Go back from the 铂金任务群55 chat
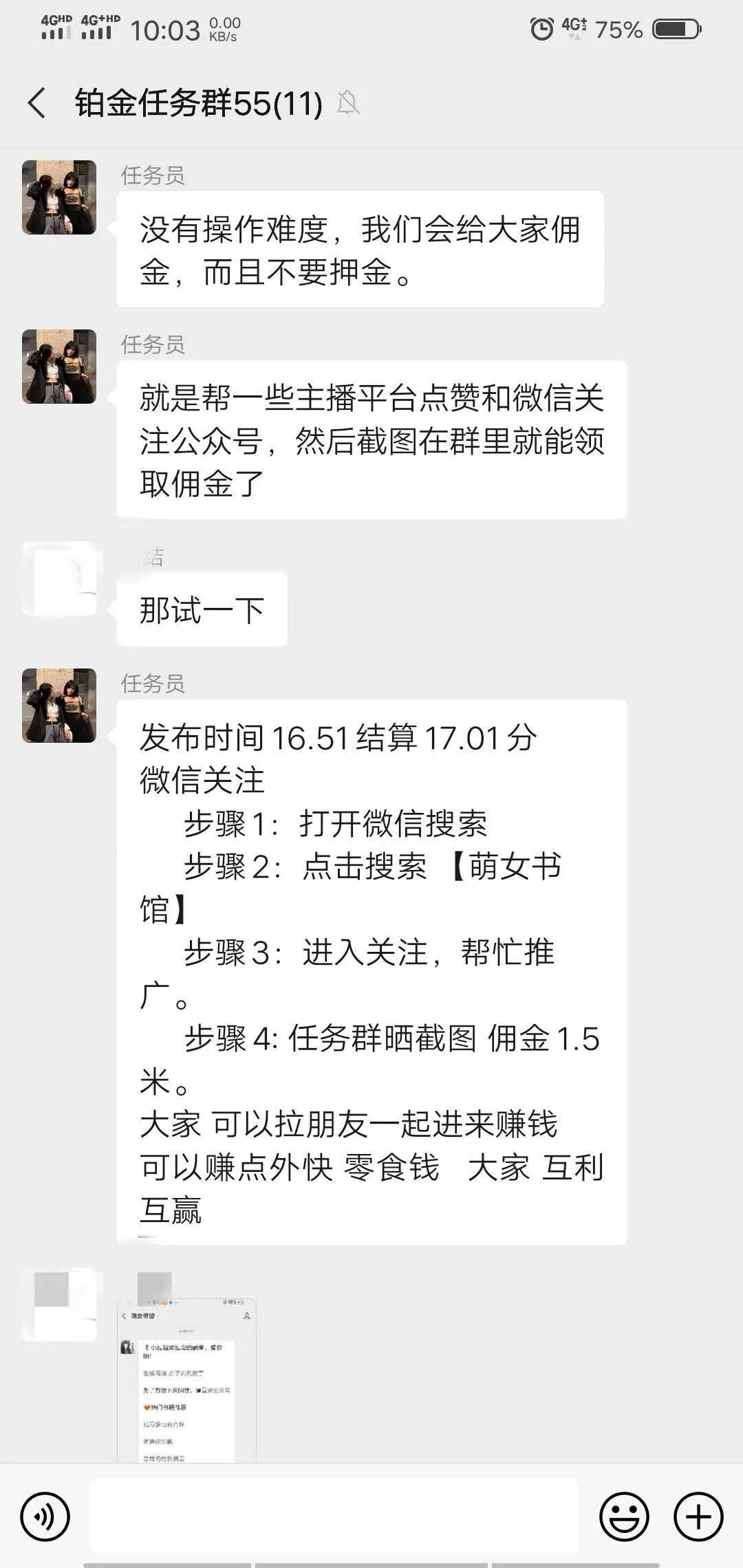 [x=37, y=104]
